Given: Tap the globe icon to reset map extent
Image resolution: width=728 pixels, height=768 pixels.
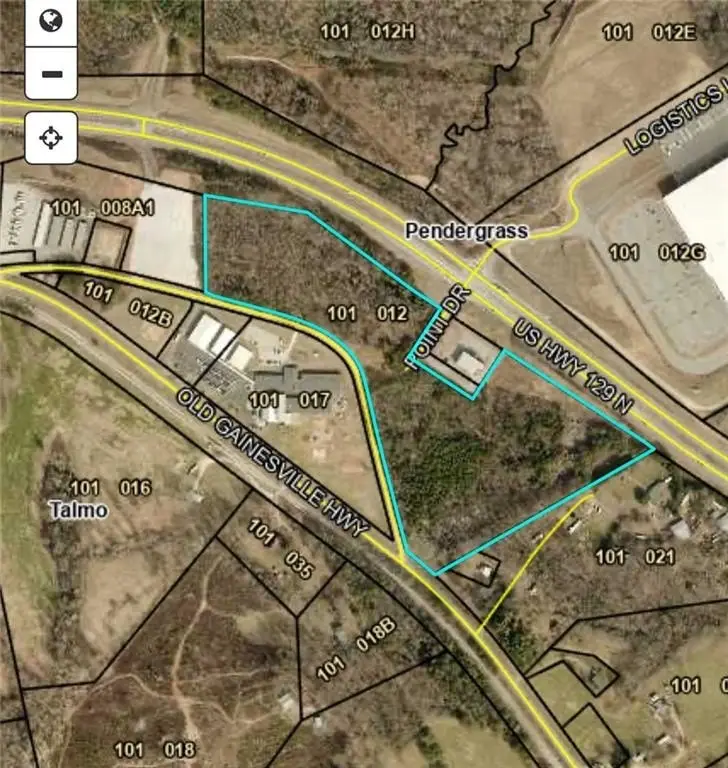Looking at the screenshot, I should tap(52, 20).
